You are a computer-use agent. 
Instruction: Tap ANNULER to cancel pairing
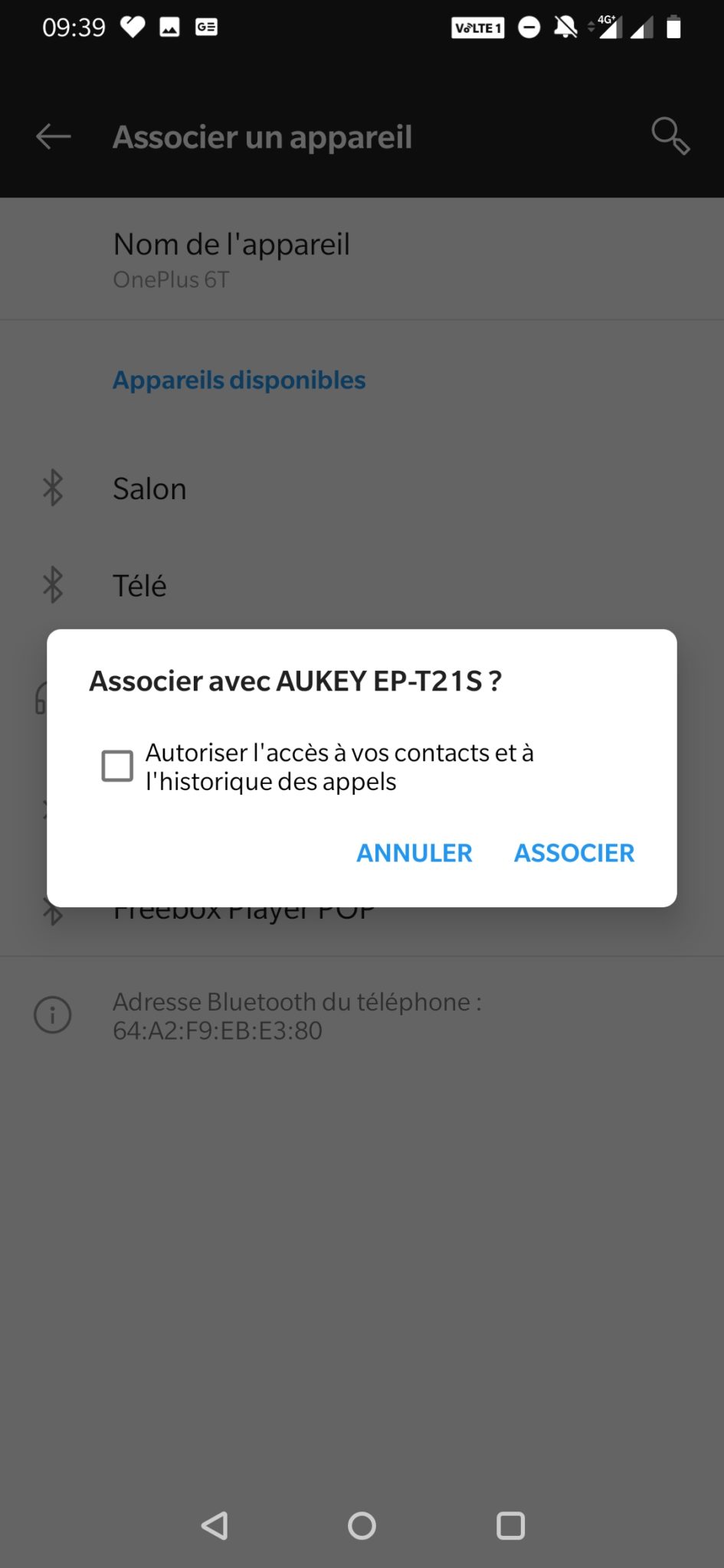tap(414, 853)
